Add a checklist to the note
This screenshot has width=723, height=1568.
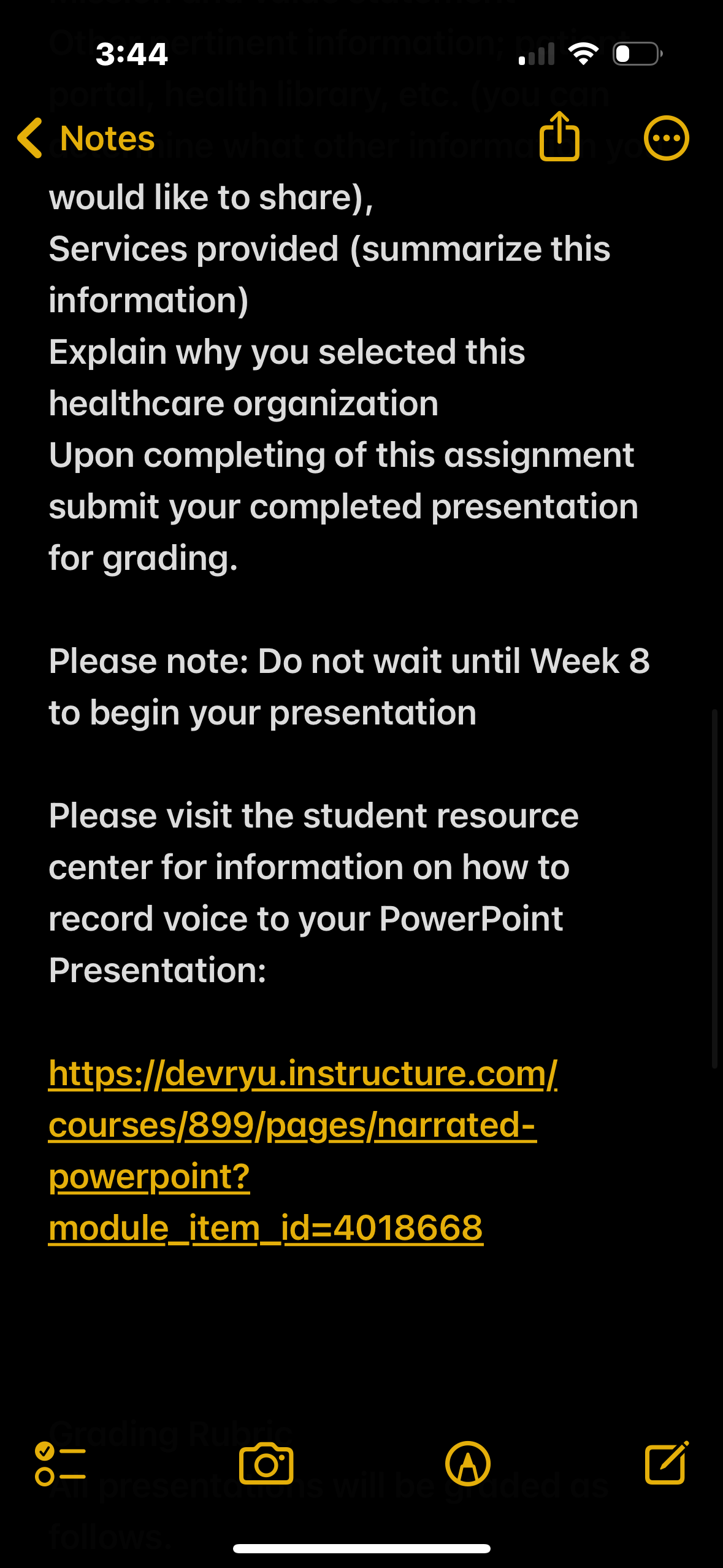click(x=60, y=1464)
